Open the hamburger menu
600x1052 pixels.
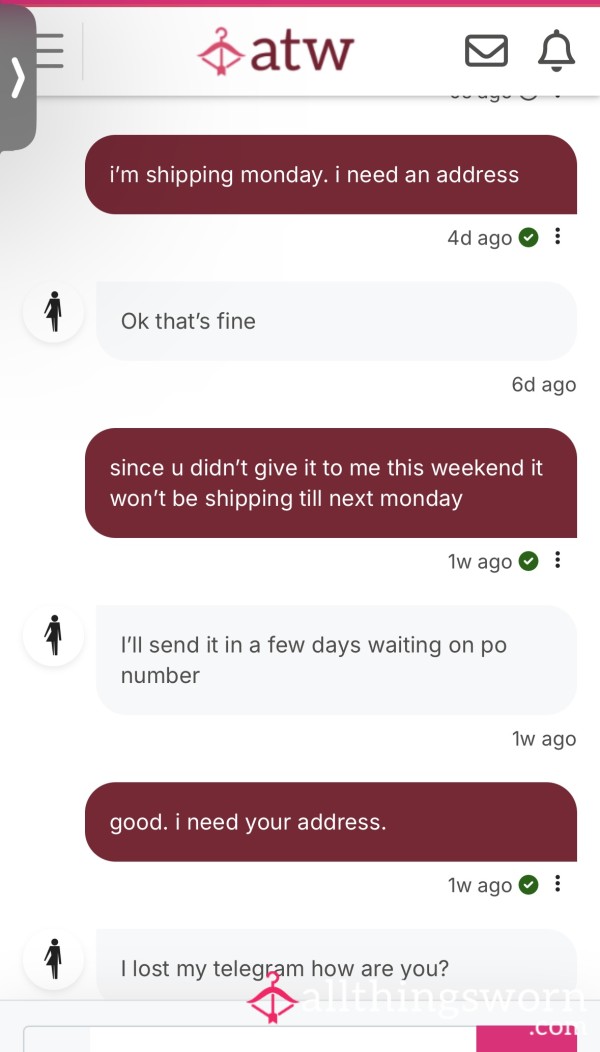pos(50,50)
